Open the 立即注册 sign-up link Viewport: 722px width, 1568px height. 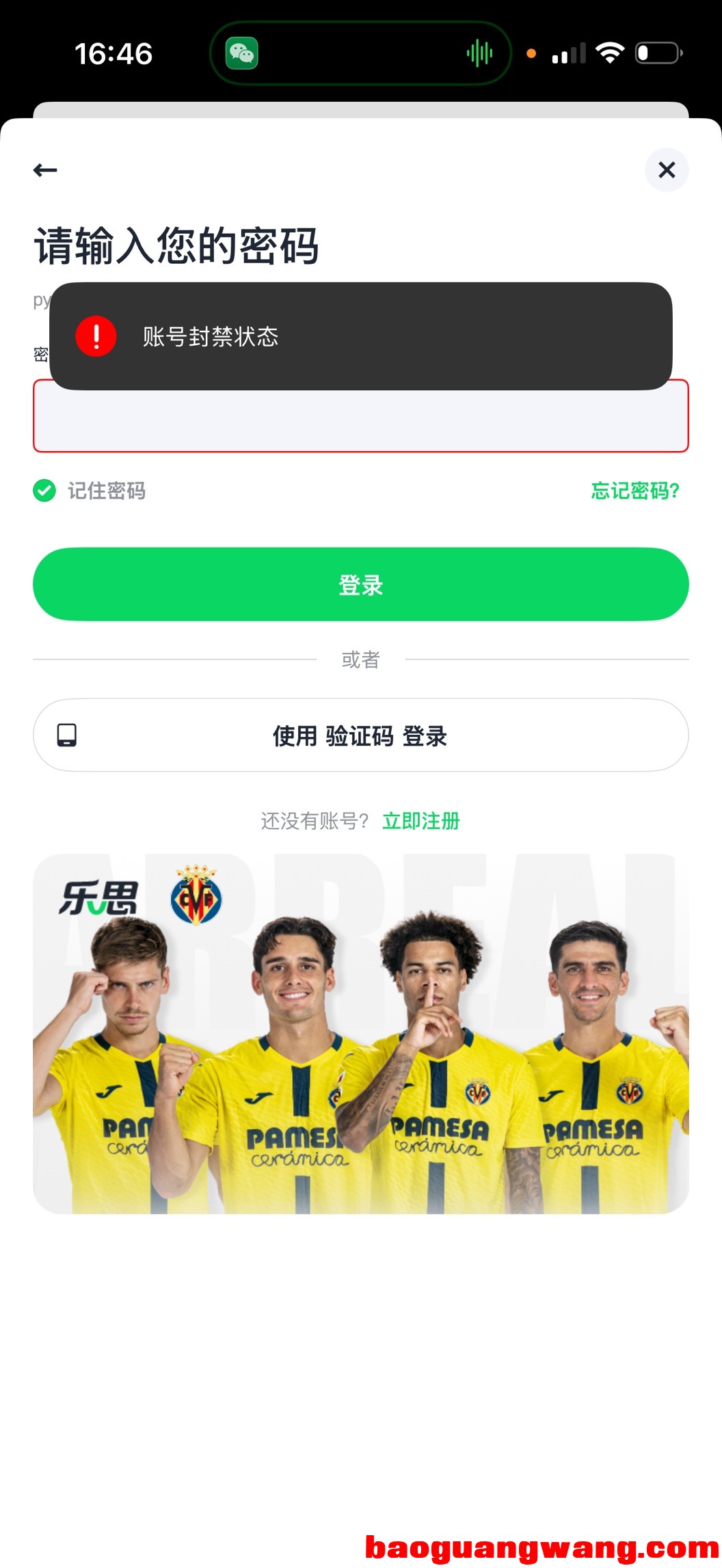(421, 821)
